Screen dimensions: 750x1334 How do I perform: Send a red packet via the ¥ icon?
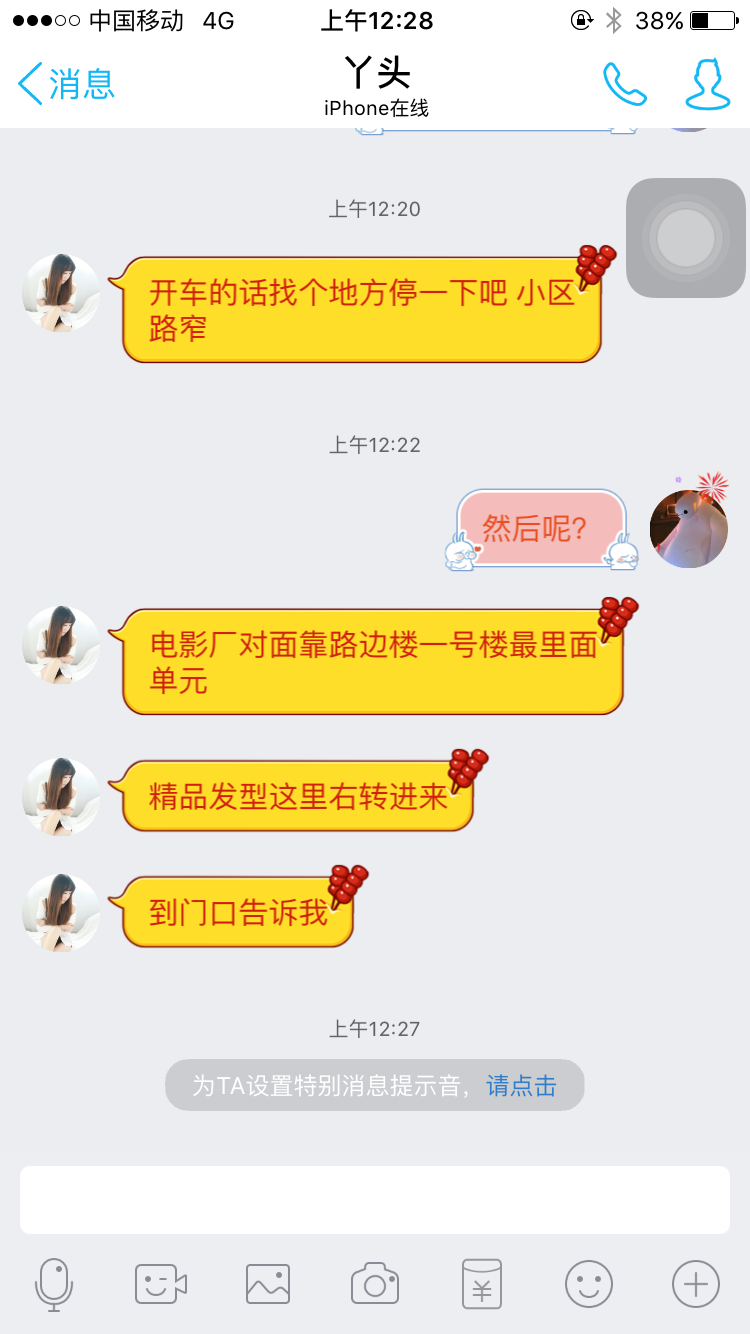[482, 1283]
